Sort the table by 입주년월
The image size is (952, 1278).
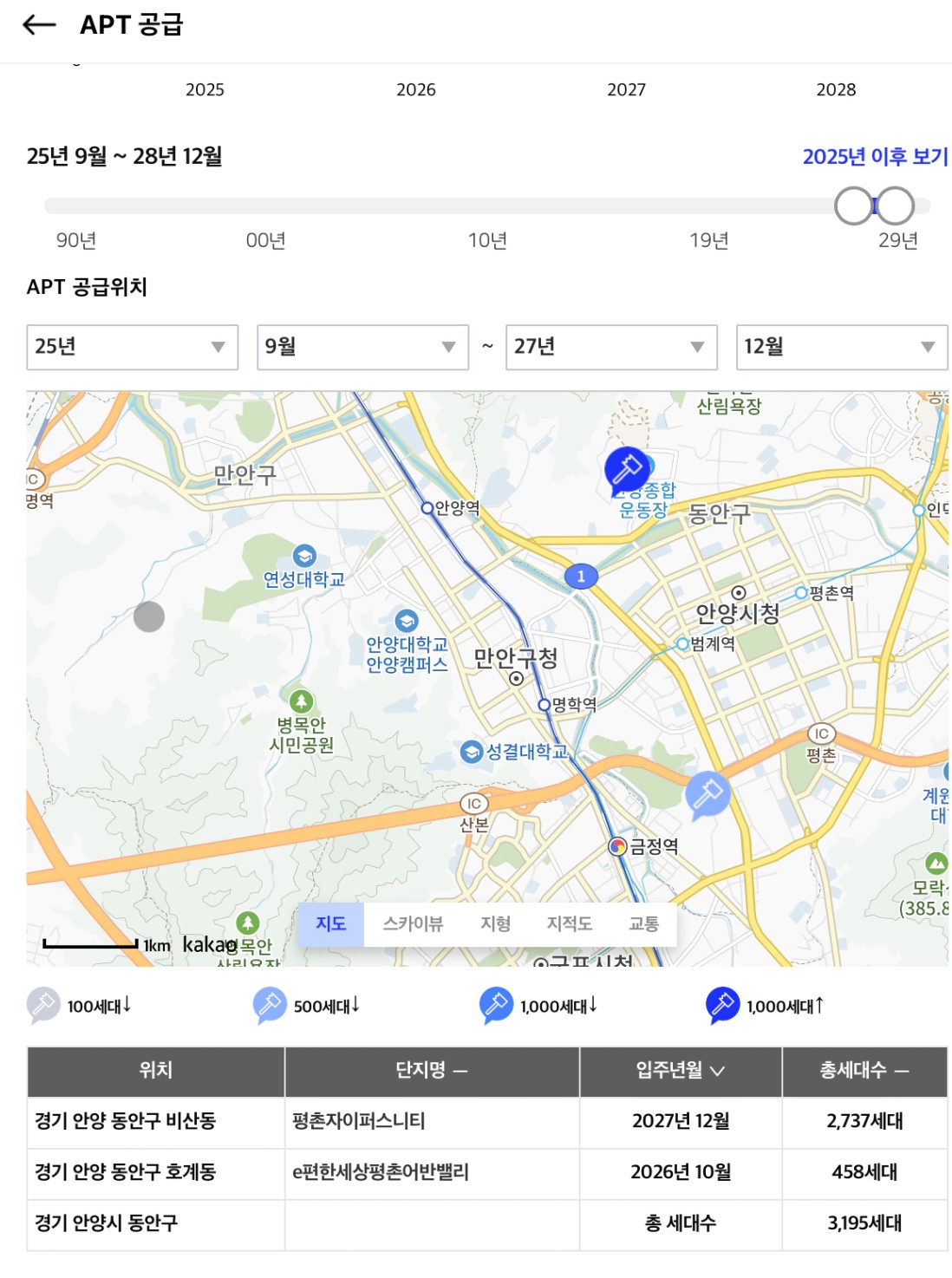point(680,1071)
